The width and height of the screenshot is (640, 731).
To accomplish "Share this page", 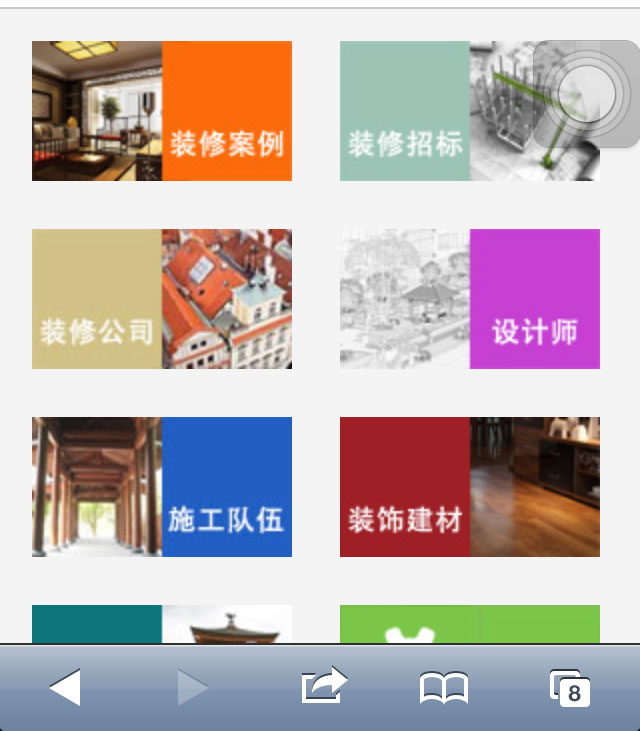I will (x=324, y=686).
